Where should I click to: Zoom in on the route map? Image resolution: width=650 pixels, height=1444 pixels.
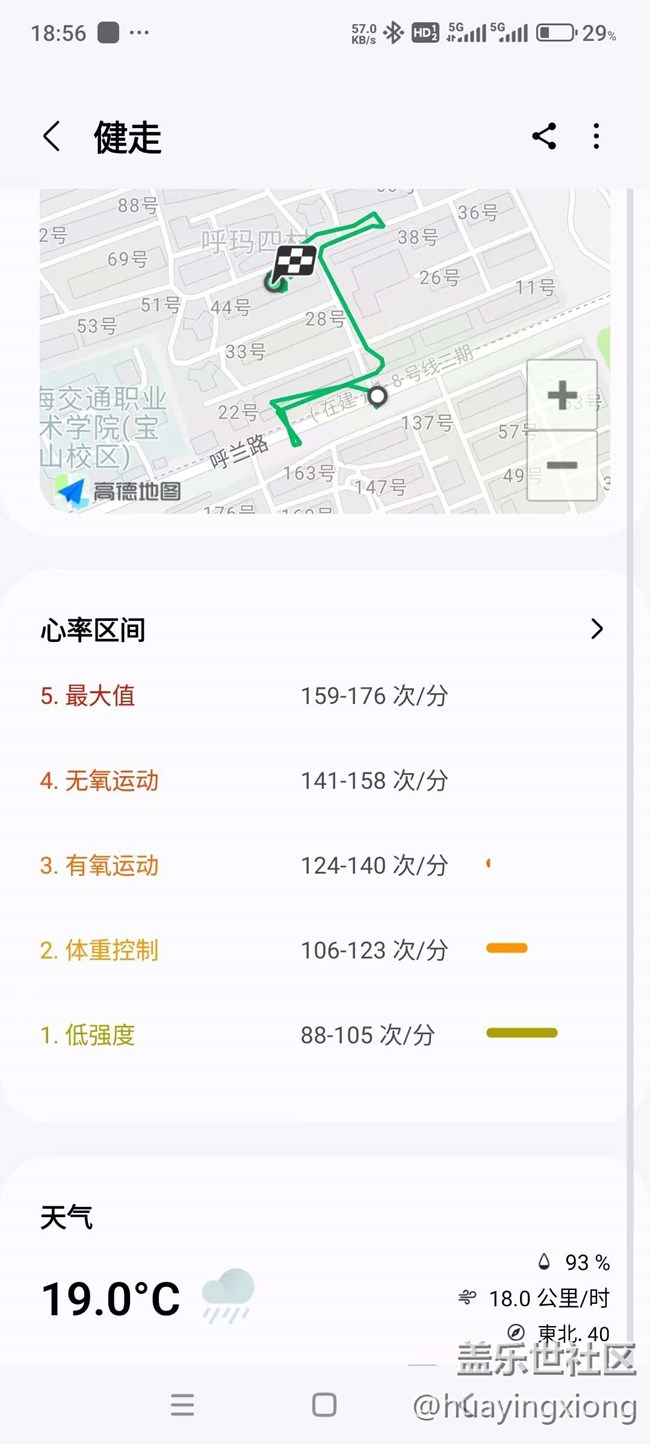tap(562, 395)
